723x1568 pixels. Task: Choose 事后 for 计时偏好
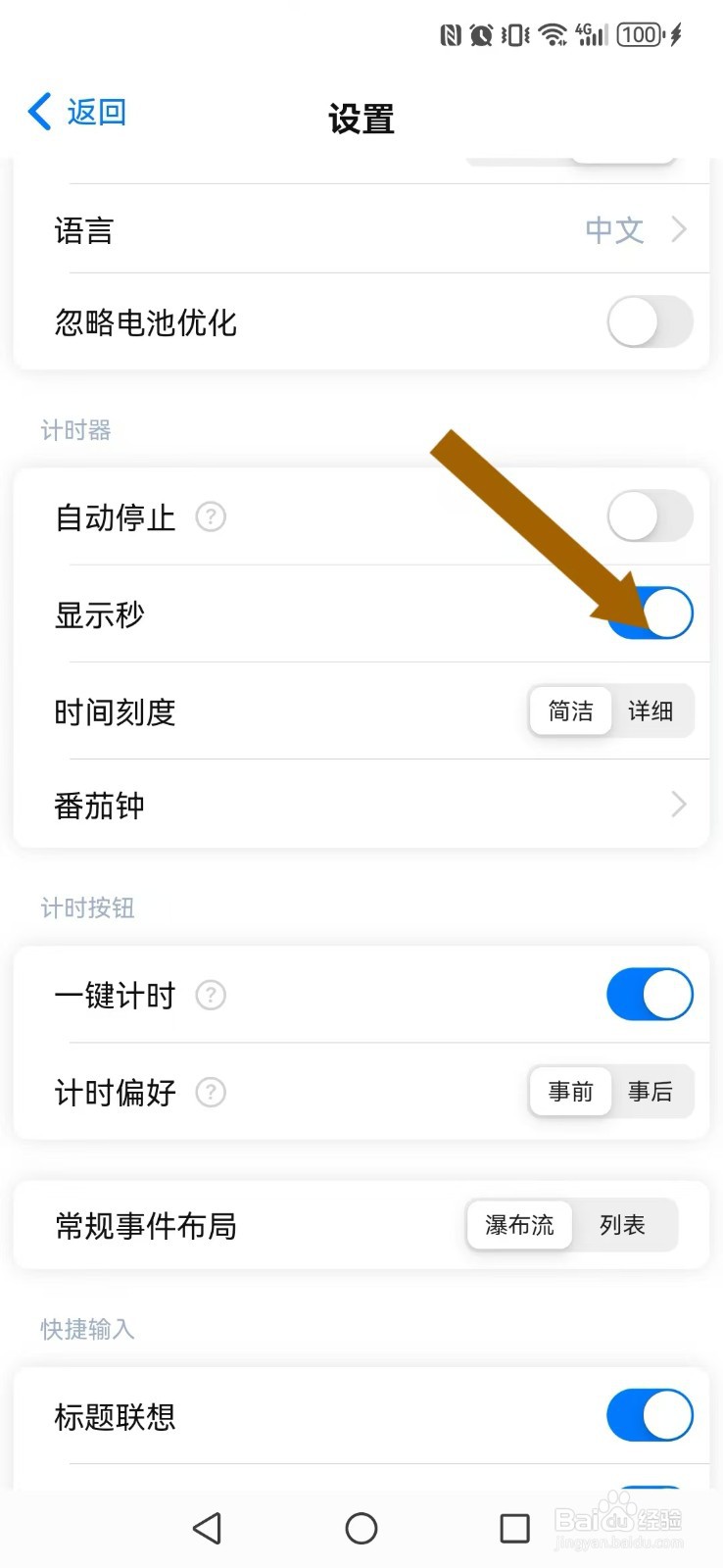tap(651, 1092)
